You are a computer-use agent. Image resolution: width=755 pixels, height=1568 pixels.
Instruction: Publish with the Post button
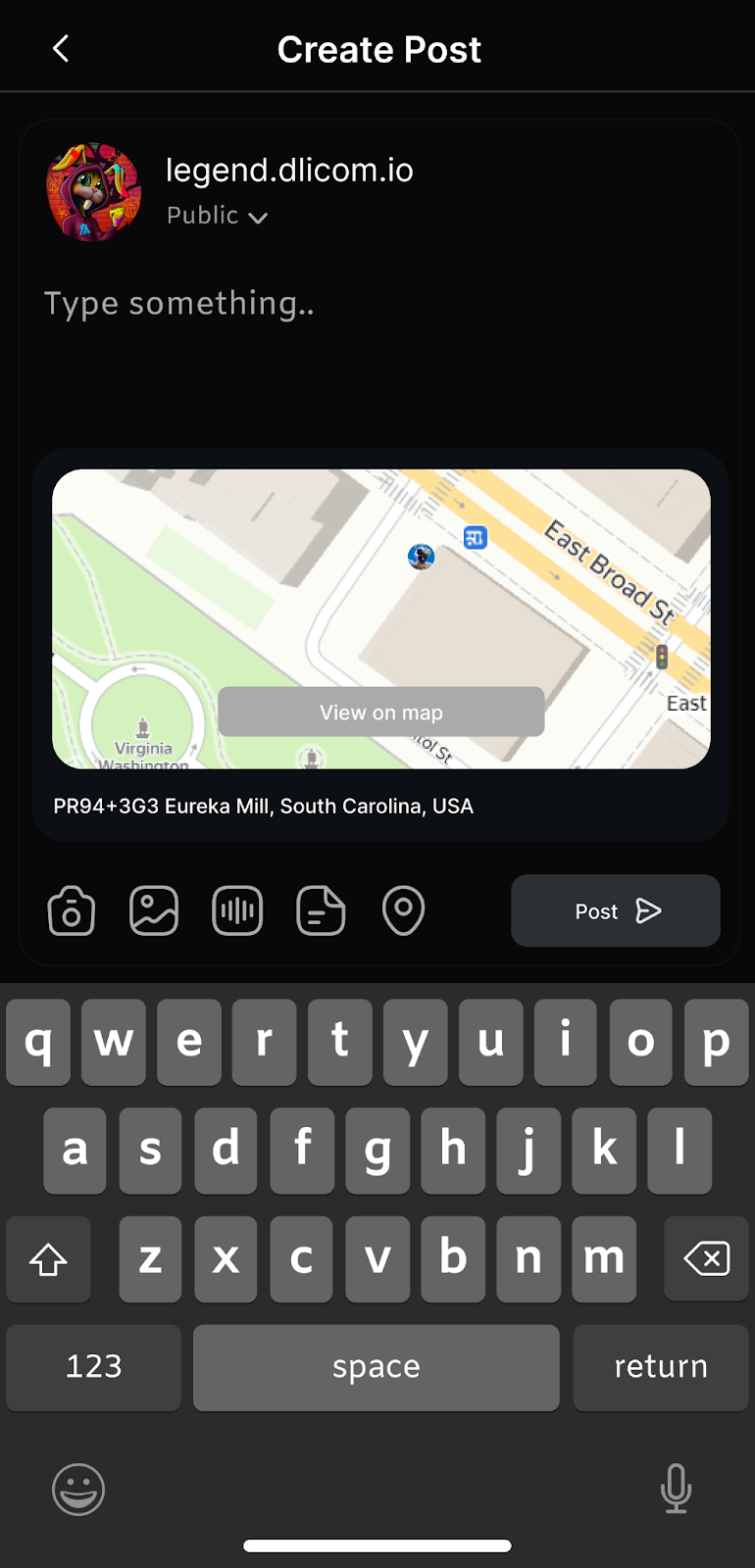coord(615,911)
